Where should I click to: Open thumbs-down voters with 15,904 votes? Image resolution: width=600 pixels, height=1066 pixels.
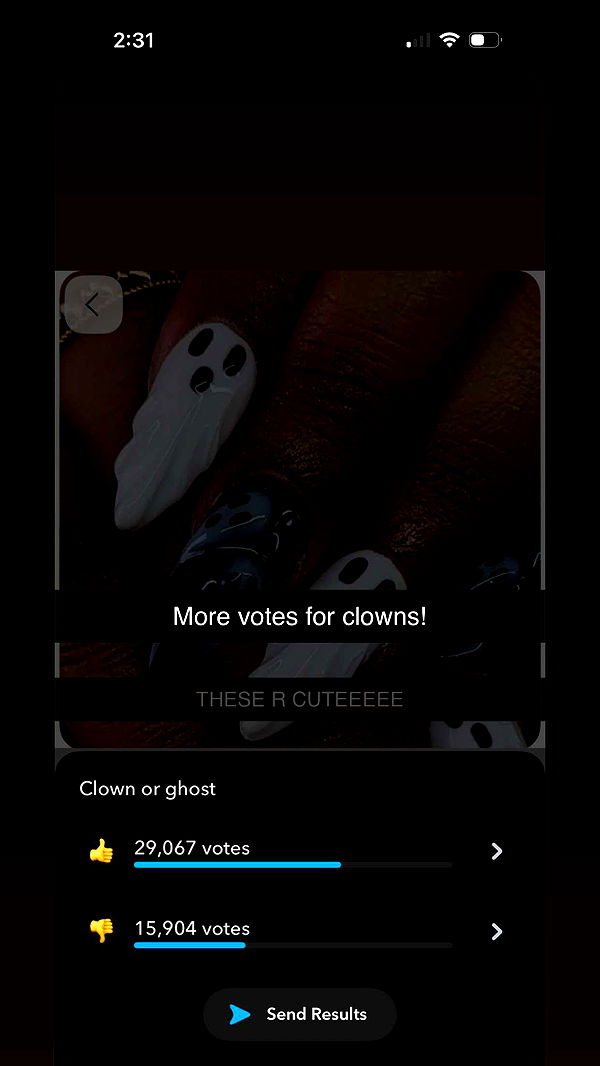coord(496,932)
